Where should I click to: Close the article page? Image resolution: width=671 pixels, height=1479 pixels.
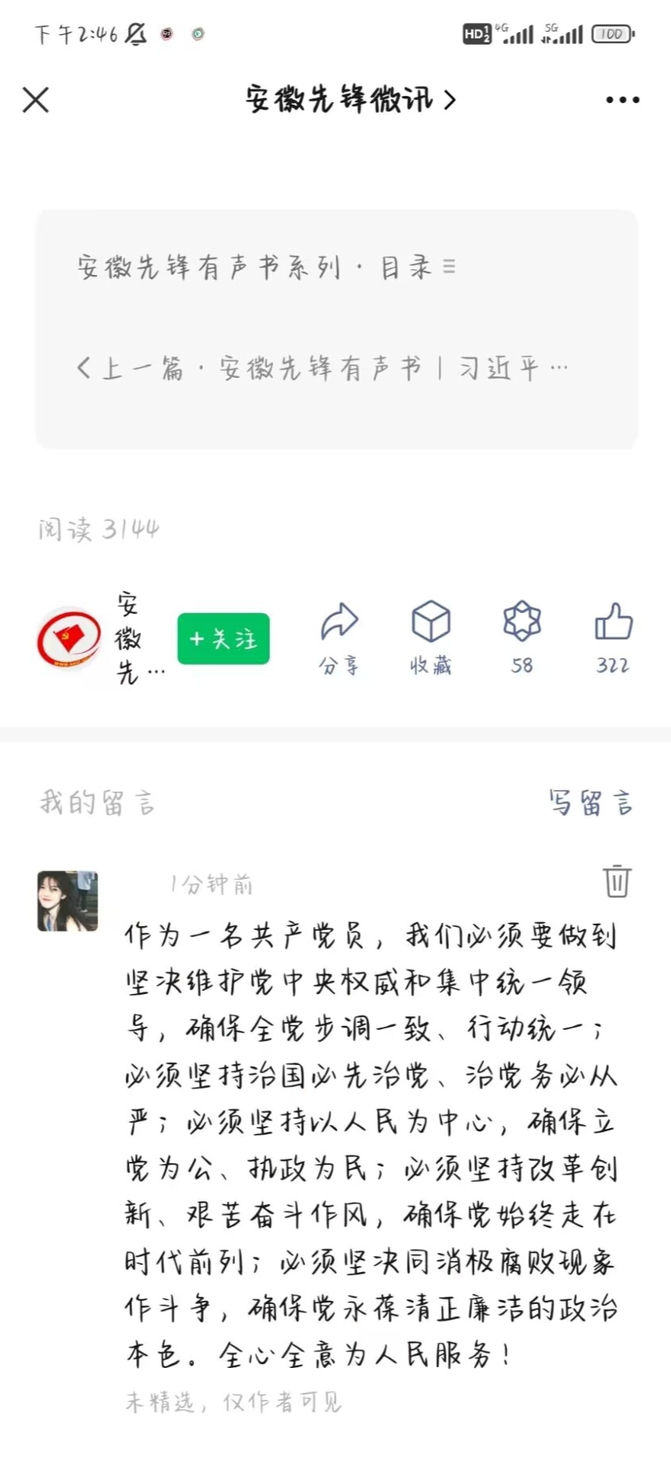[36, 100]
